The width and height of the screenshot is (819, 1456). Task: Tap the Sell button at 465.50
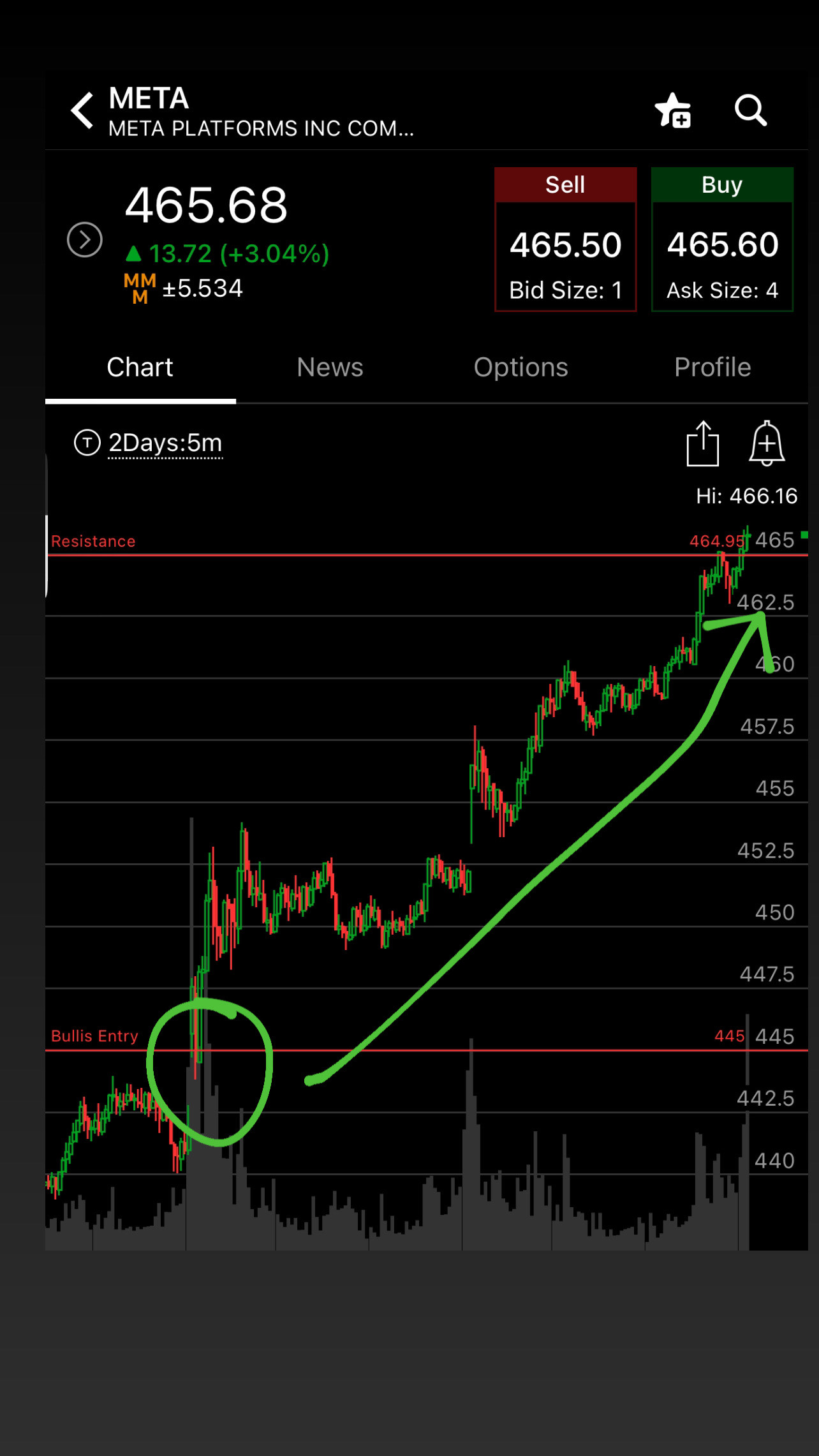[565, 239]
